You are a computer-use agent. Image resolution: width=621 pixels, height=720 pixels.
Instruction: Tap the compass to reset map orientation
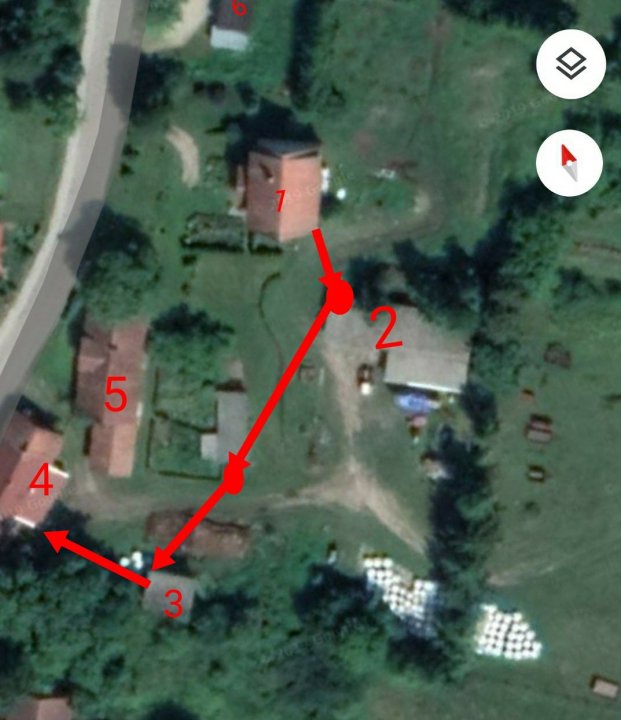(570, 164)
